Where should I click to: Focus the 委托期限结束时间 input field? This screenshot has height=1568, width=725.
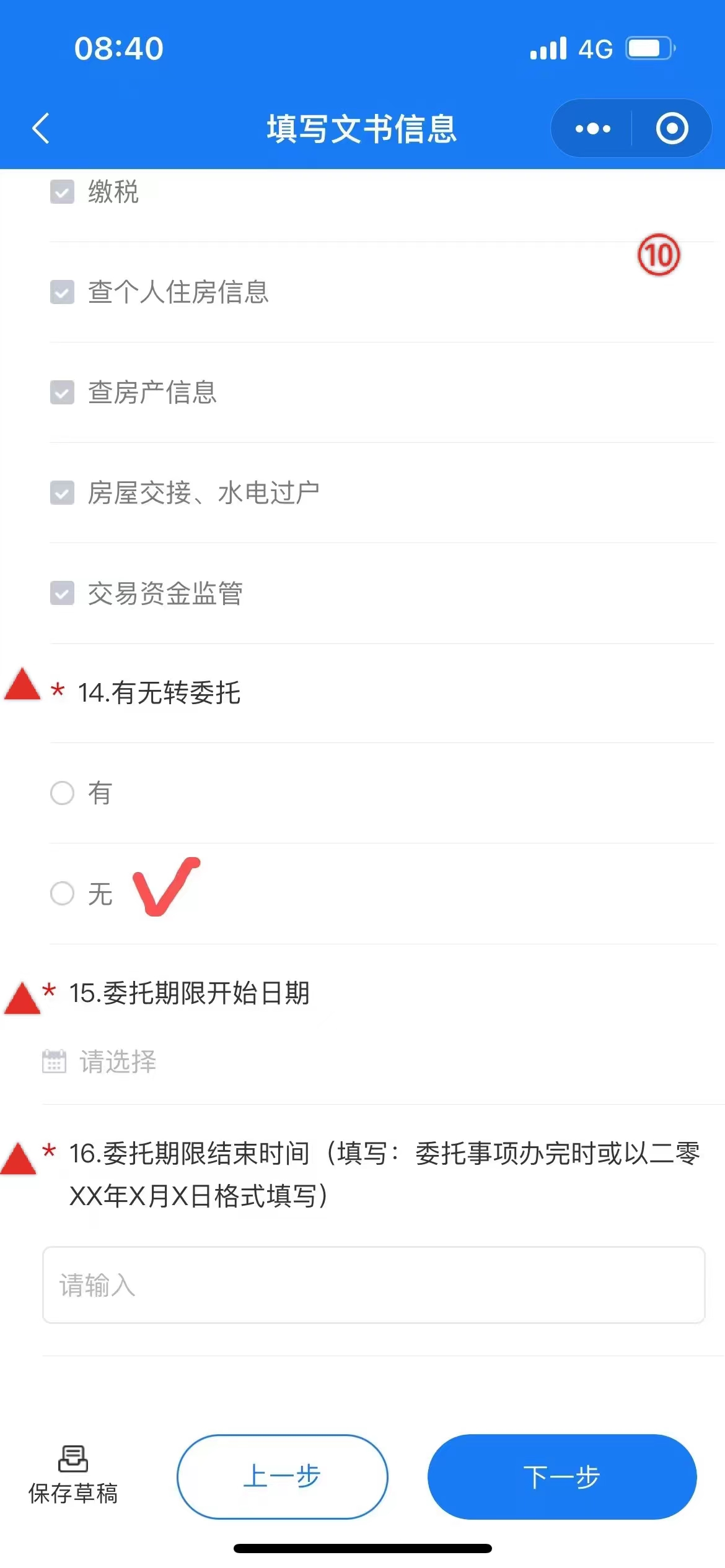(374, 1284)
